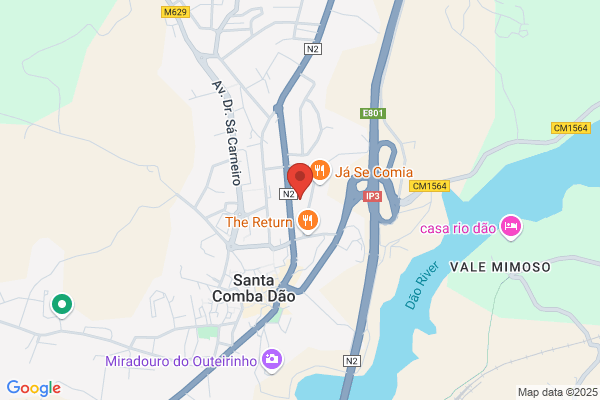Viewport: 600px width, 400px height.
Task: Open the Miradouro do Outeirinho camera pin
Action: tap(272, 360)
